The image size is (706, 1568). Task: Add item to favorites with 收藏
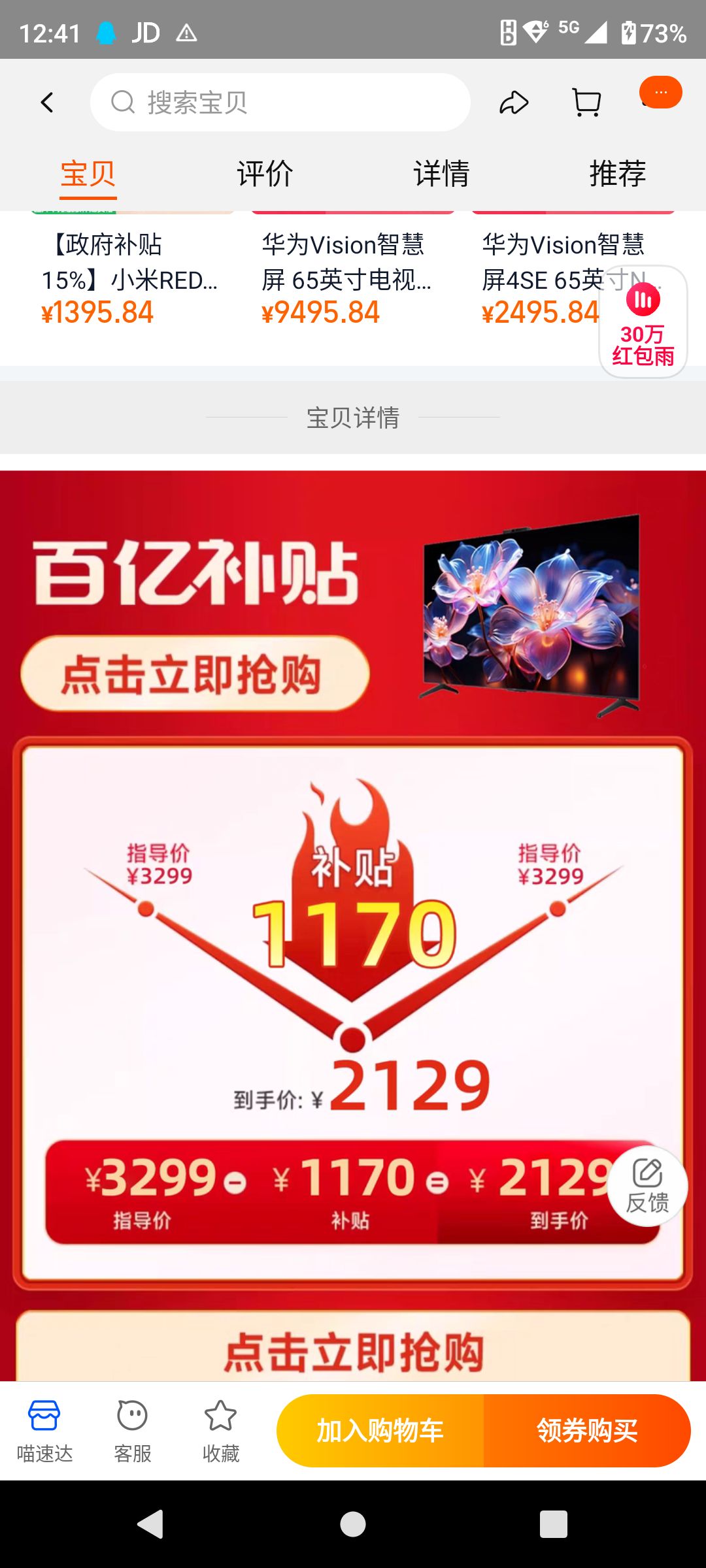(221, 1431)
